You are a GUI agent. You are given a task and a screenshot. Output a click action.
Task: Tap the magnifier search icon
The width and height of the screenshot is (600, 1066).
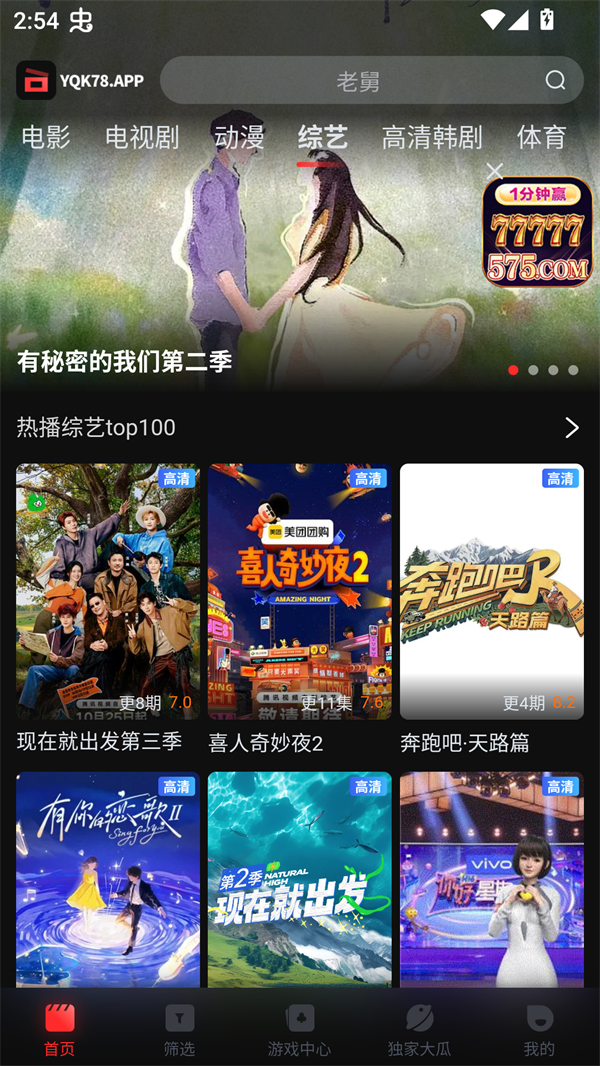tap(555, 81)
